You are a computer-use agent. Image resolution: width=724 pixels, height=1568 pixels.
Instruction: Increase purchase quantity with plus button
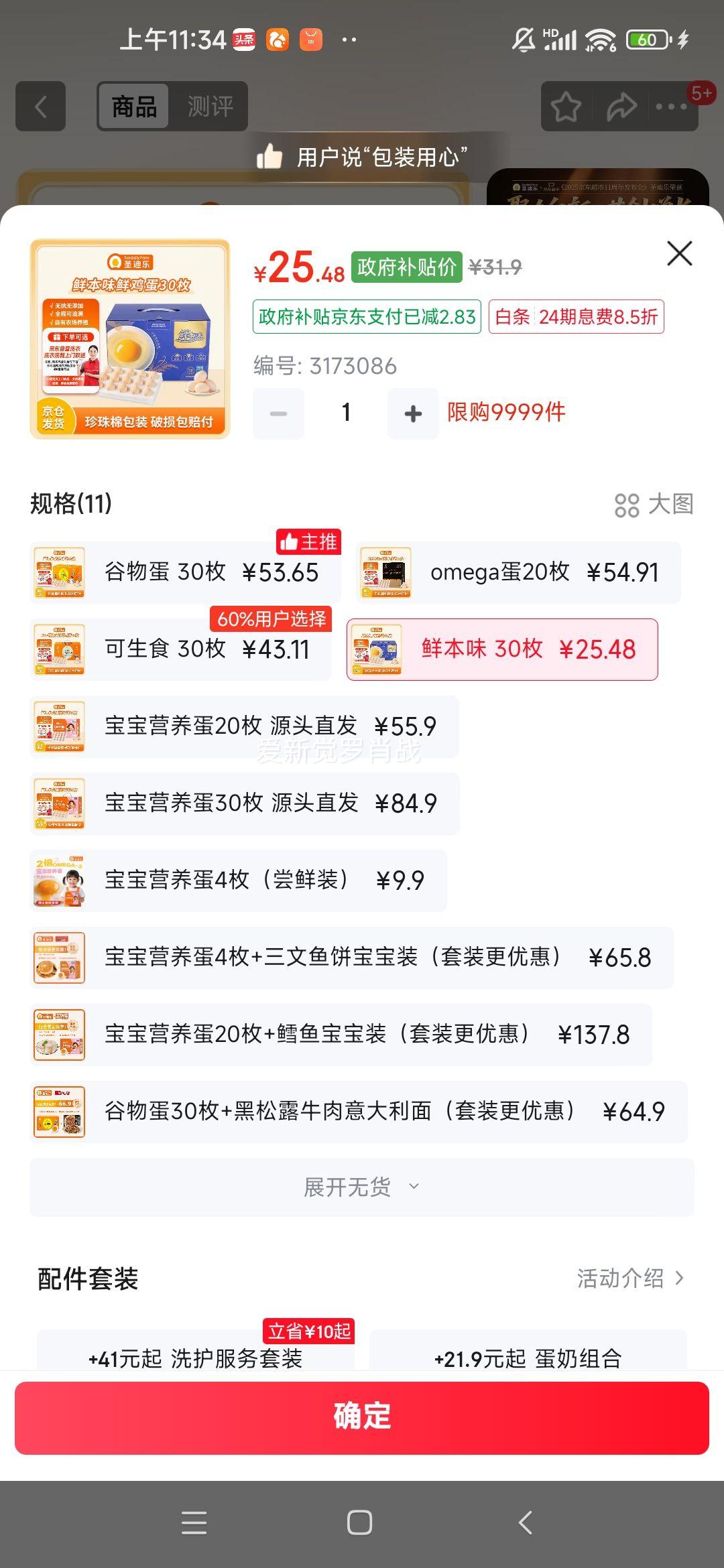pos(413,413)
